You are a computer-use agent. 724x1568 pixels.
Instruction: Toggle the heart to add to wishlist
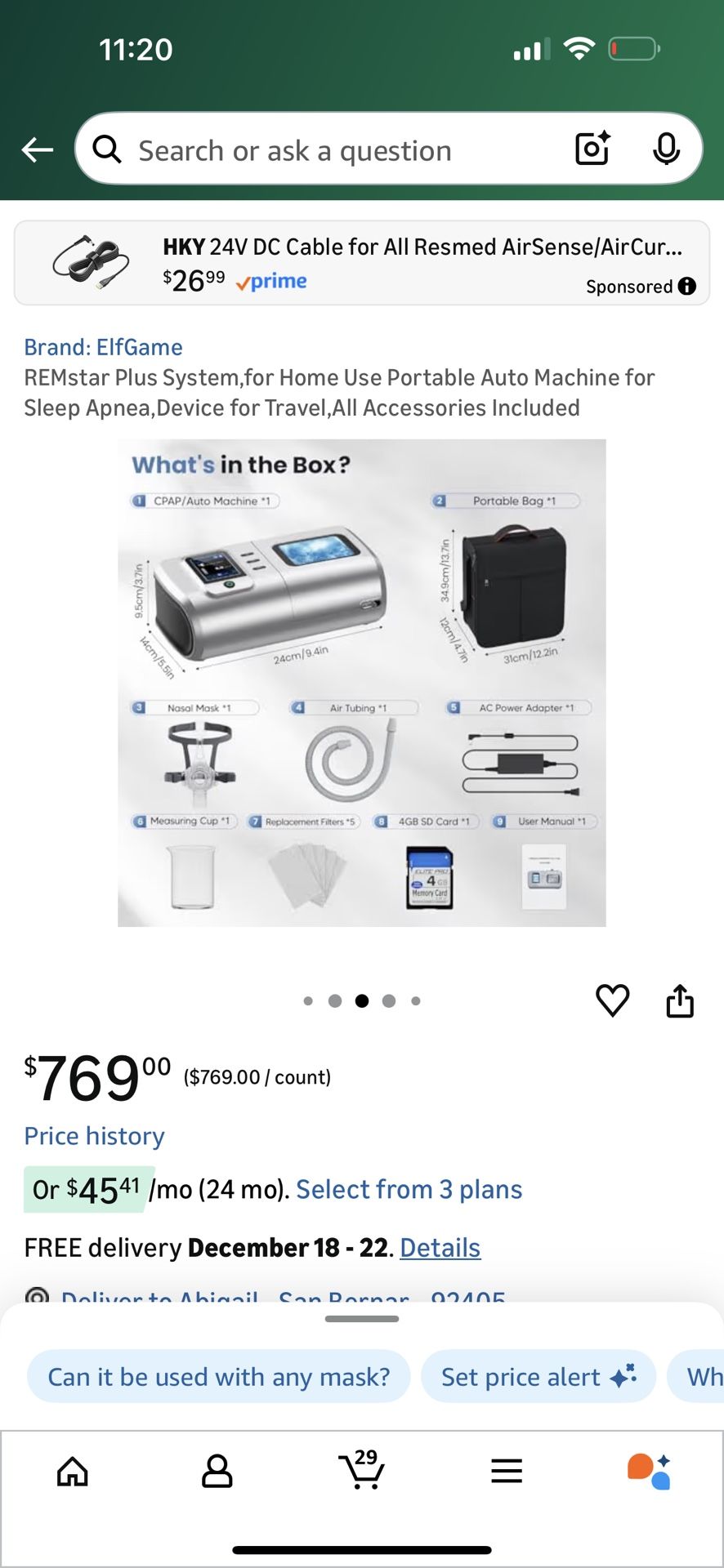(x=612, y=1000)
